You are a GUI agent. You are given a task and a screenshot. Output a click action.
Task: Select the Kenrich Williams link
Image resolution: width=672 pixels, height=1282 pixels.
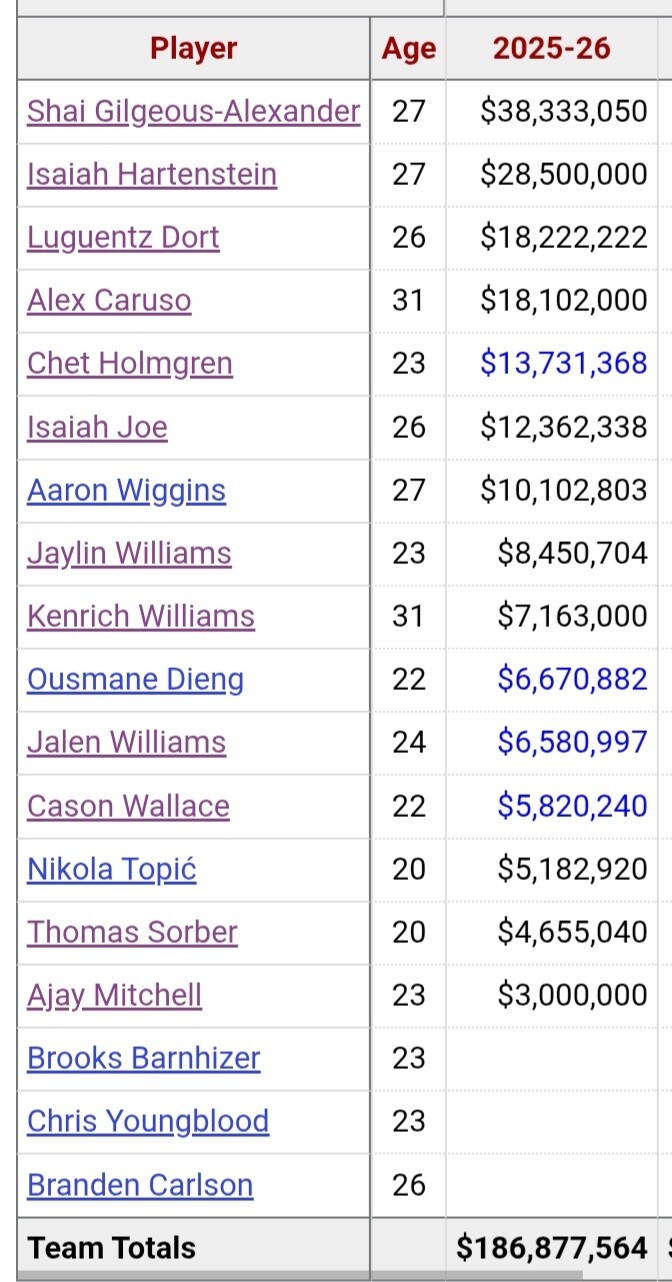click(141, 616)
